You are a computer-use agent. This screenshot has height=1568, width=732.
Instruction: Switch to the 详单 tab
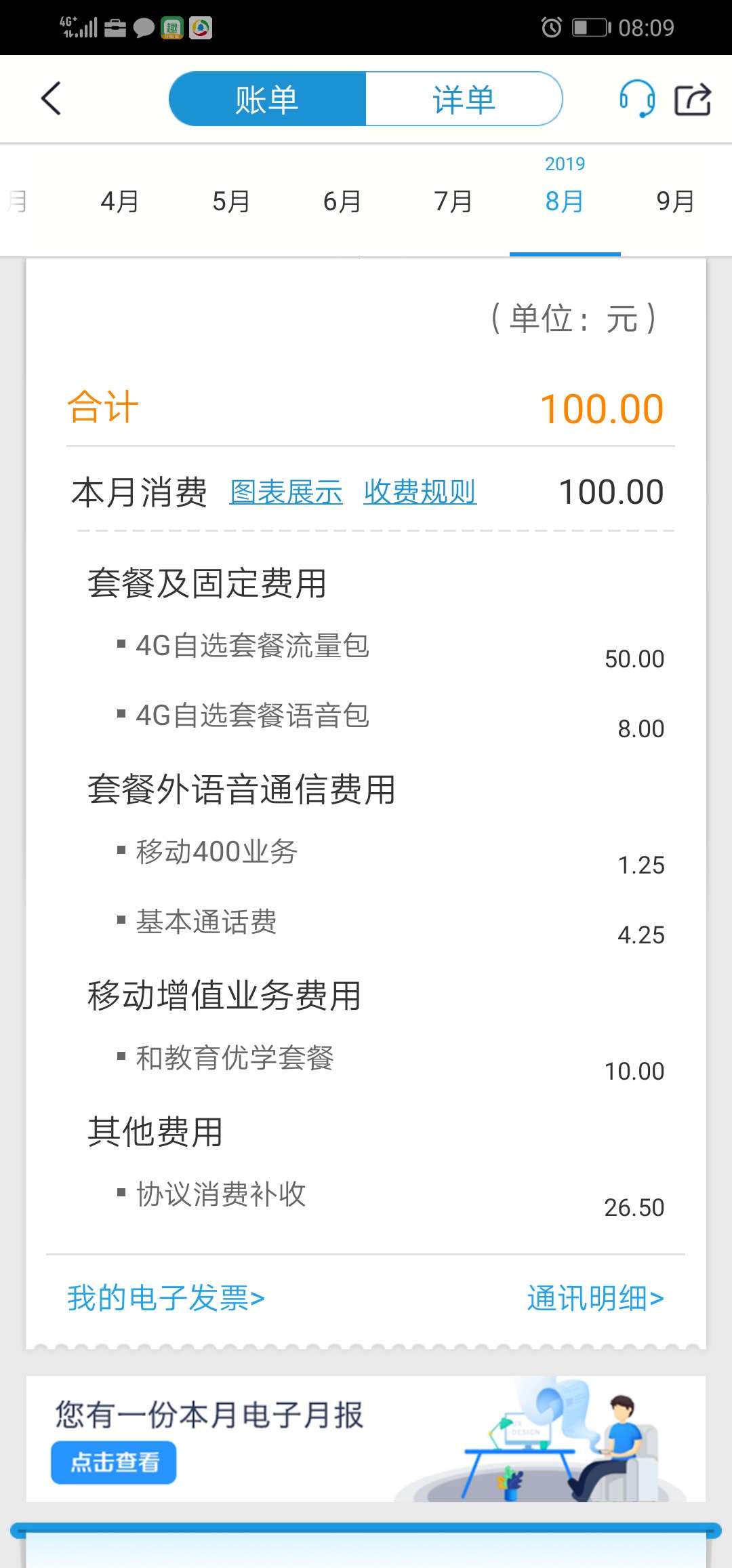tap(464, 99)
